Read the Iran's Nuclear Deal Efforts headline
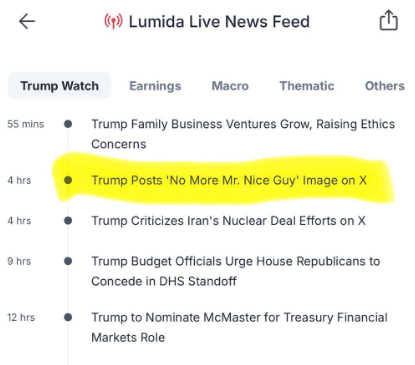Screen dimensions: 415x365 coord(228,221)
